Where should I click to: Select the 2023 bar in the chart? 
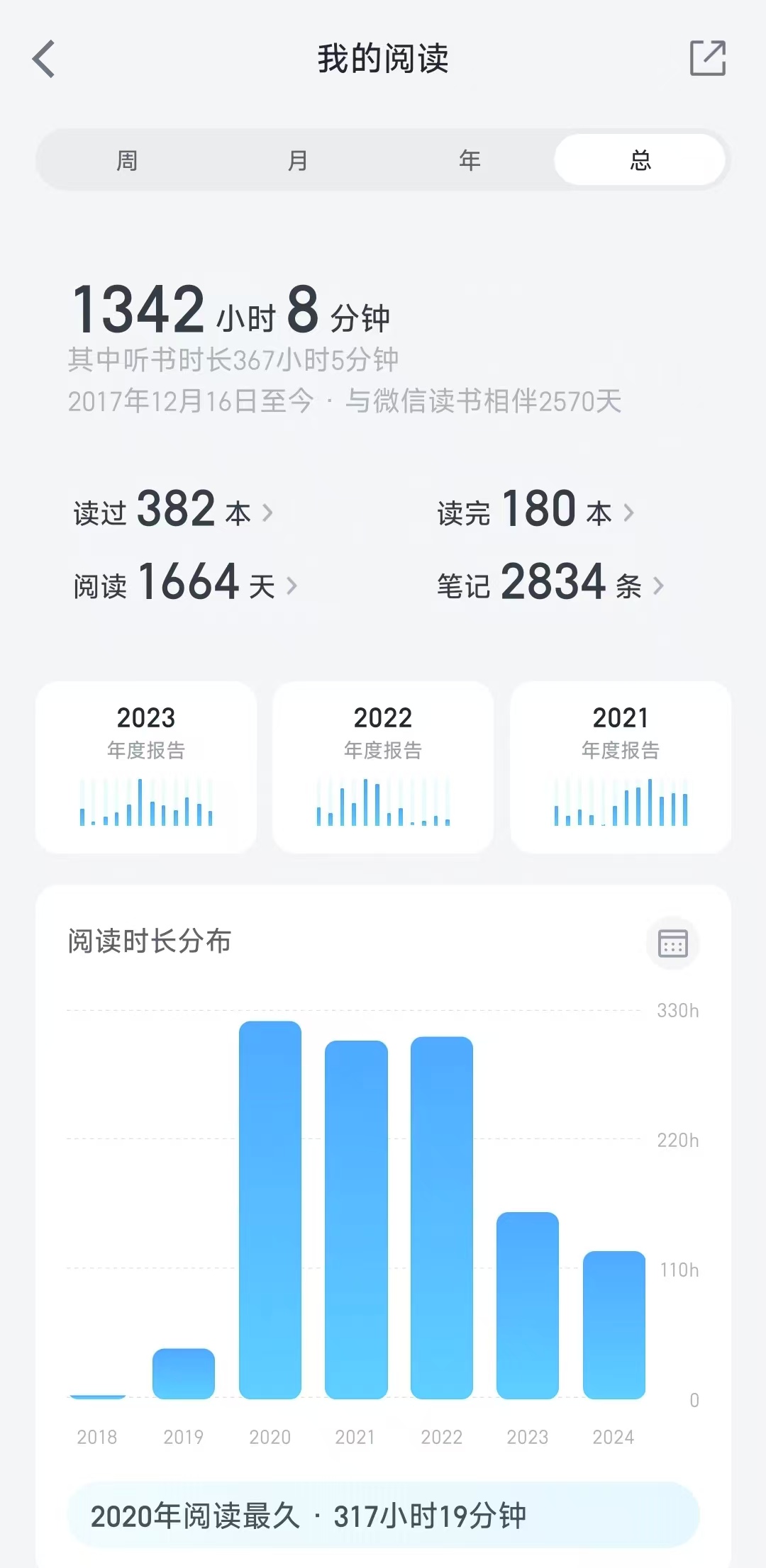(x=528, y=1305)
